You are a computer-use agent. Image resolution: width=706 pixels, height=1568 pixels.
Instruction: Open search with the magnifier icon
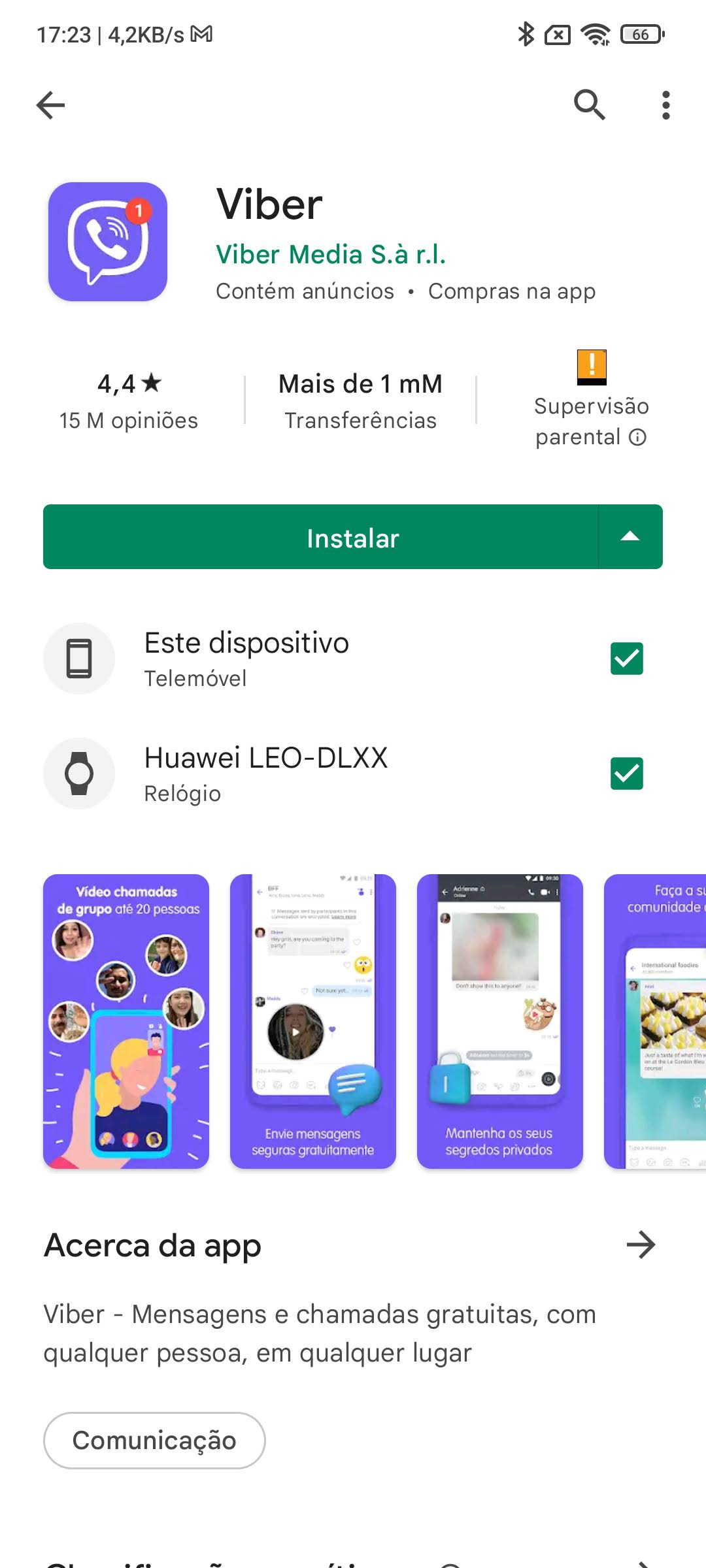pyautogui.click(x=590, y=105)
